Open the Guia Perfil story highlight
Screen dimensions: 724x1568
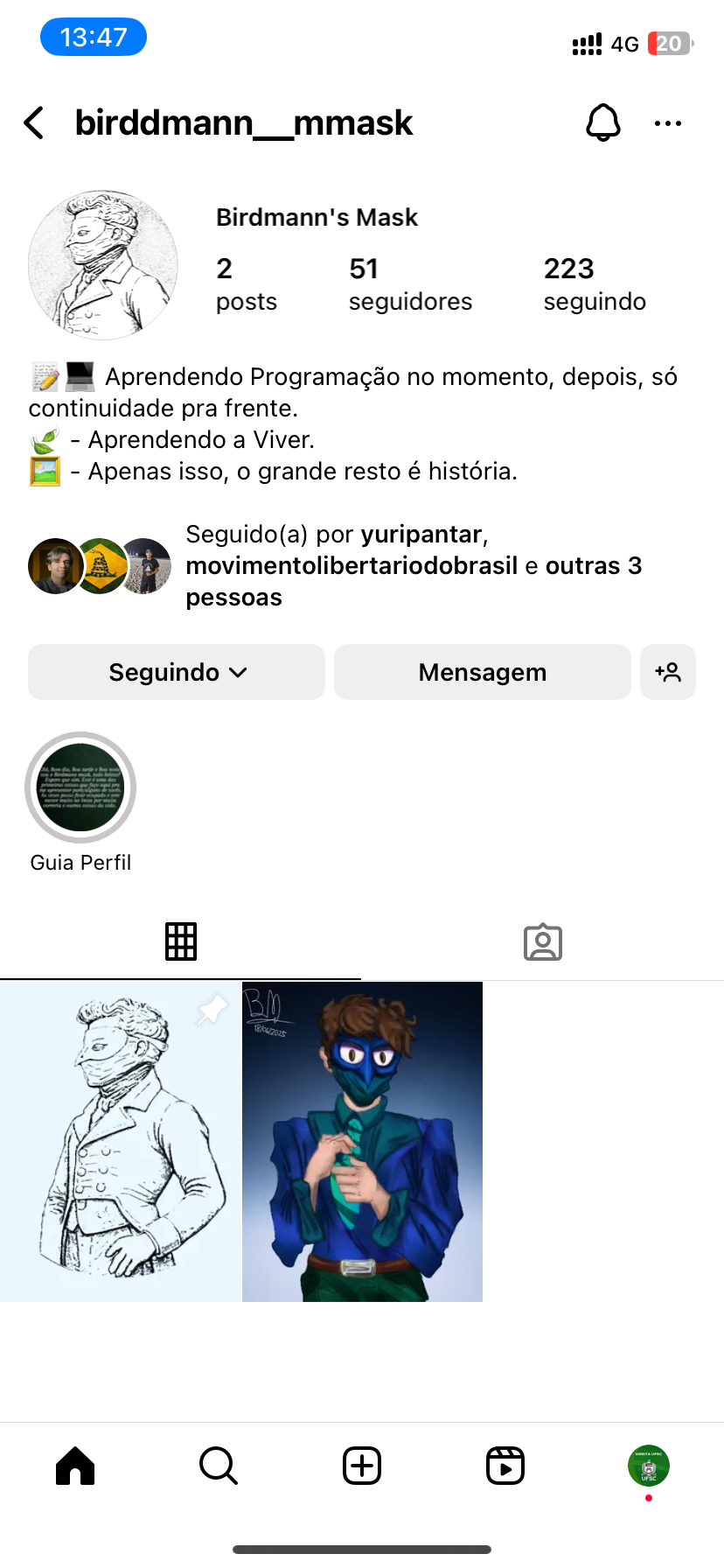80,787
